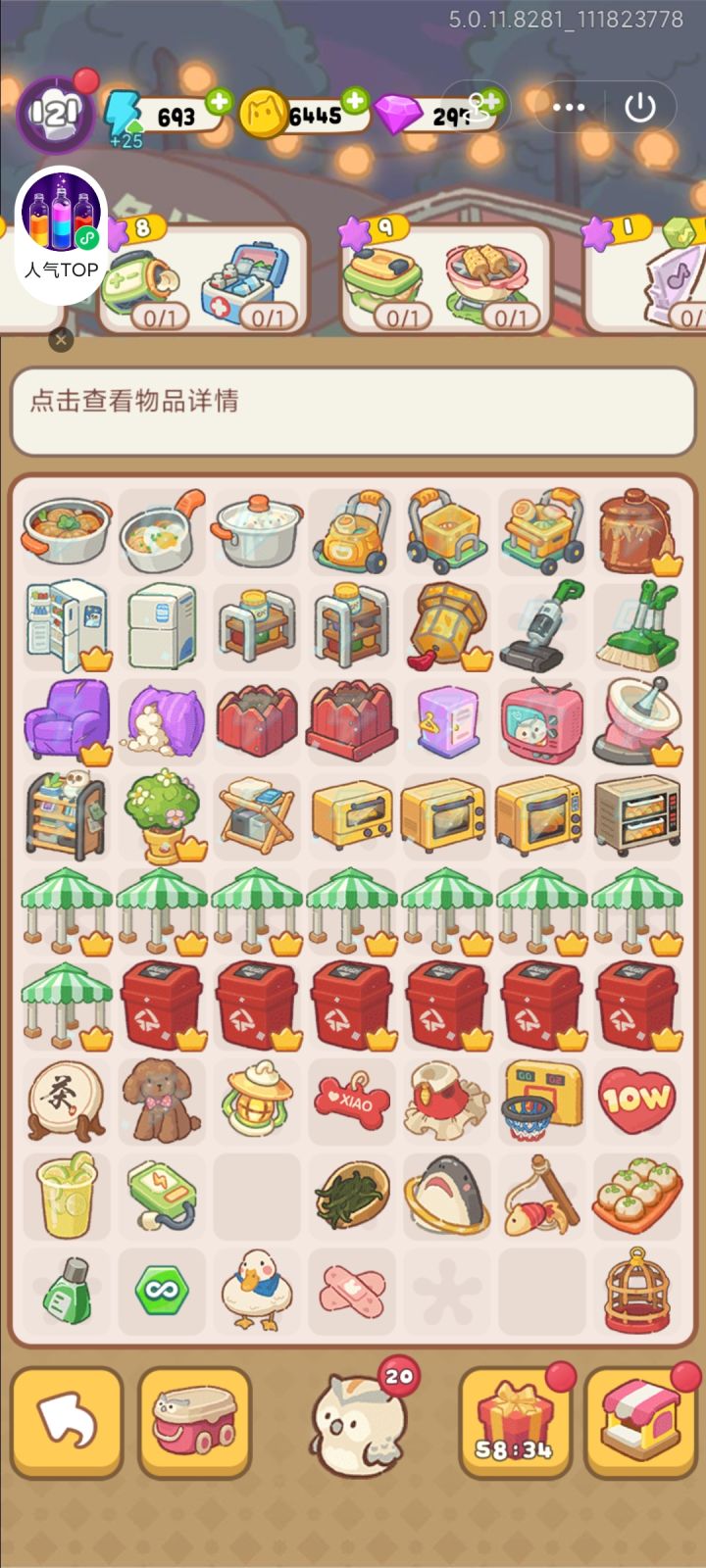Open the more options menu with three dots
Screen dimensions: 706x1568
tap(569, 108)
